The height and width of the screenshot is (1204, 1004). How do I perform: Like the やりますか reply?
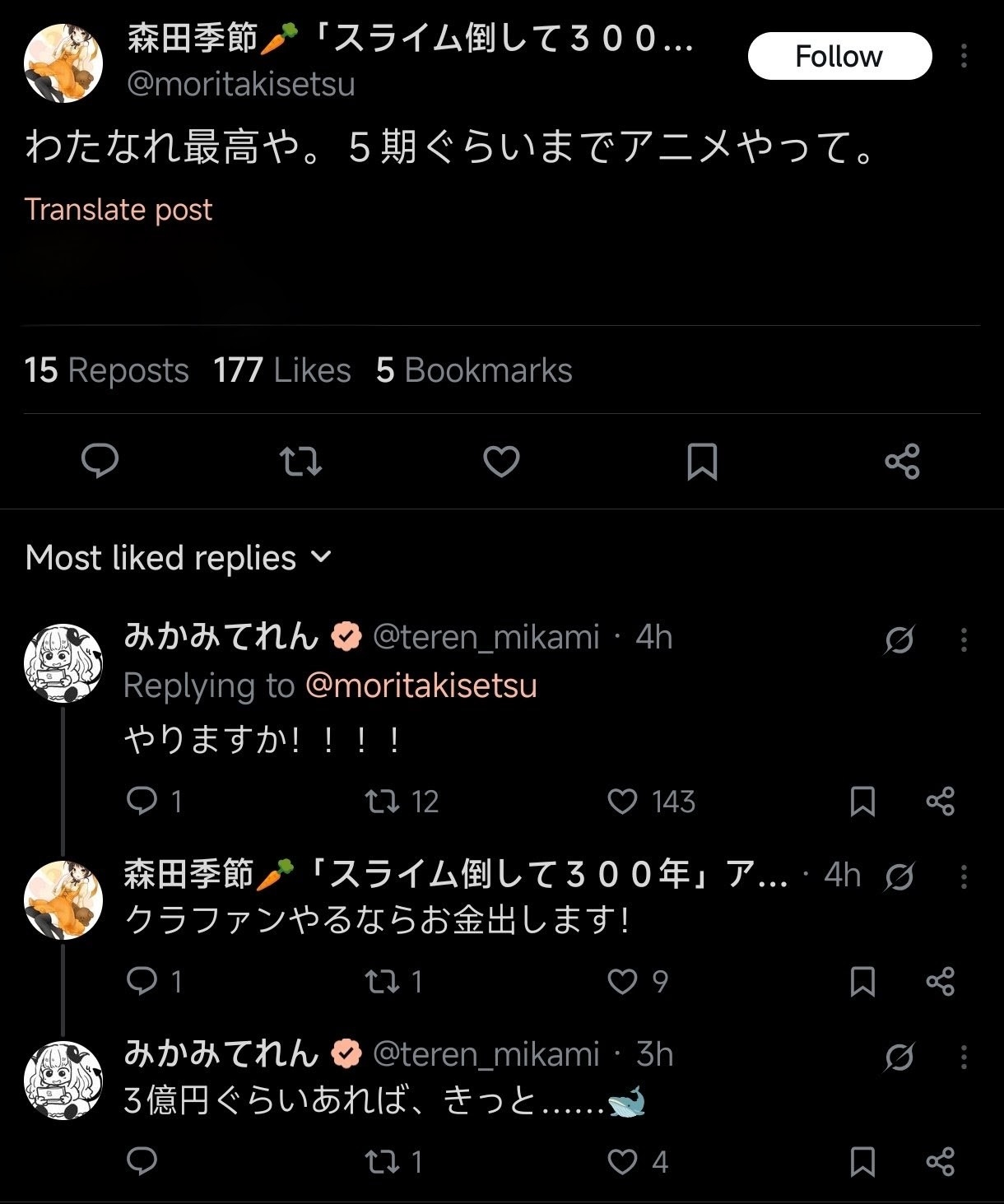[x=623, y=801]
